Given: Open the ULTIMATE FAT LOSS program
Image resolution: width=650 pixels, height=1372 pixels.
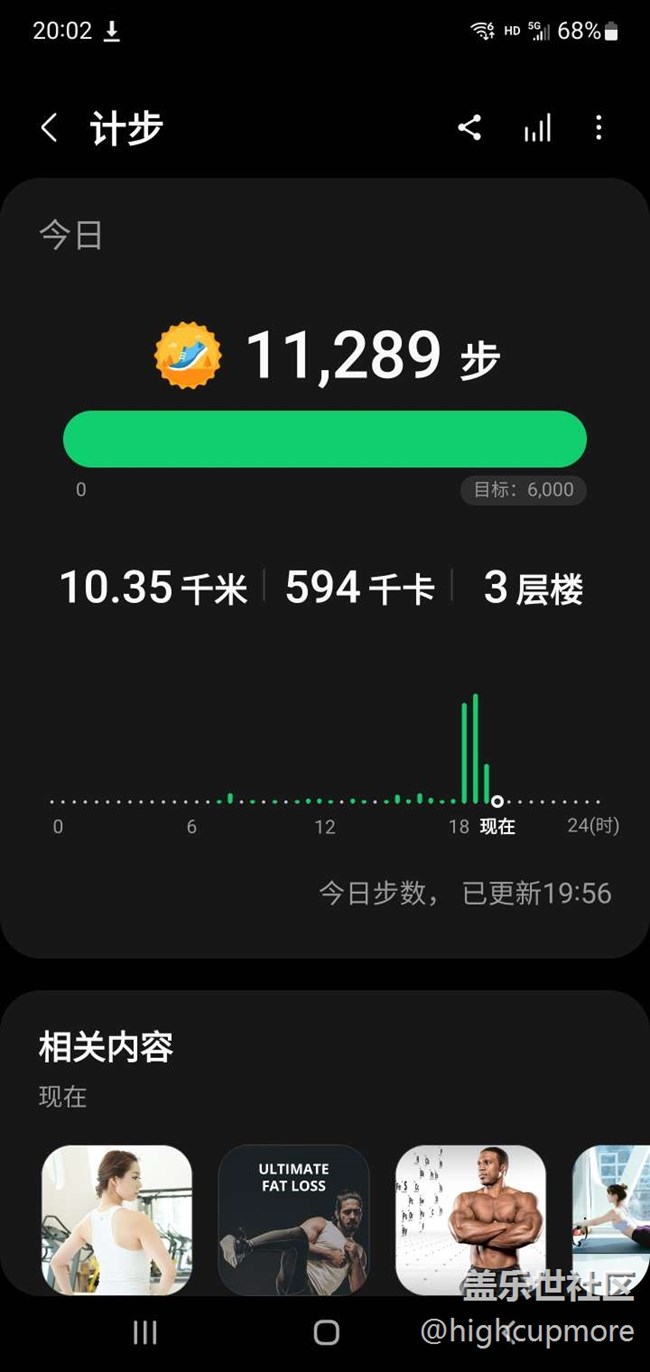Looking at the screenshot, I should 294,1220.
